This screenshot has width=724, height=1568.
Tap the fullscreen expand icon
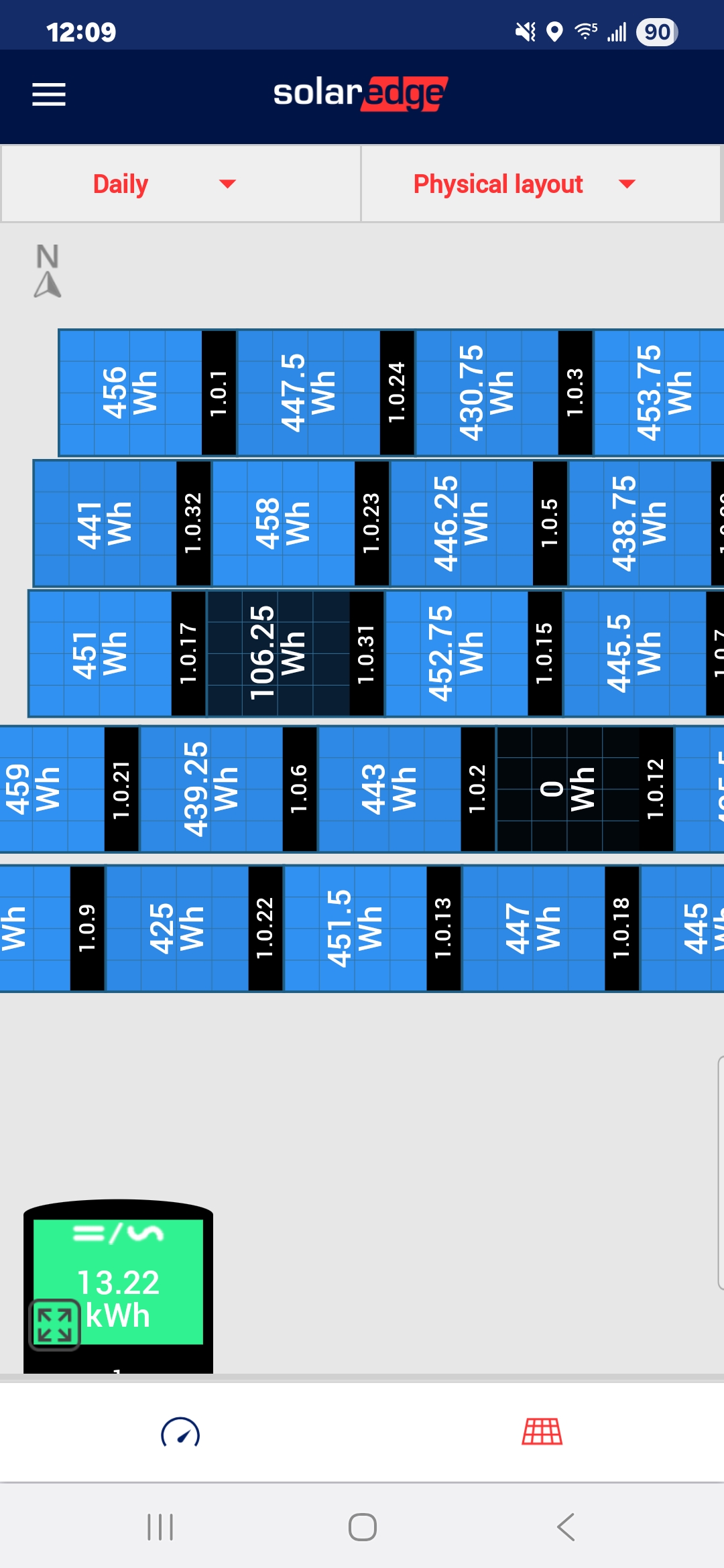(54, 1325)
